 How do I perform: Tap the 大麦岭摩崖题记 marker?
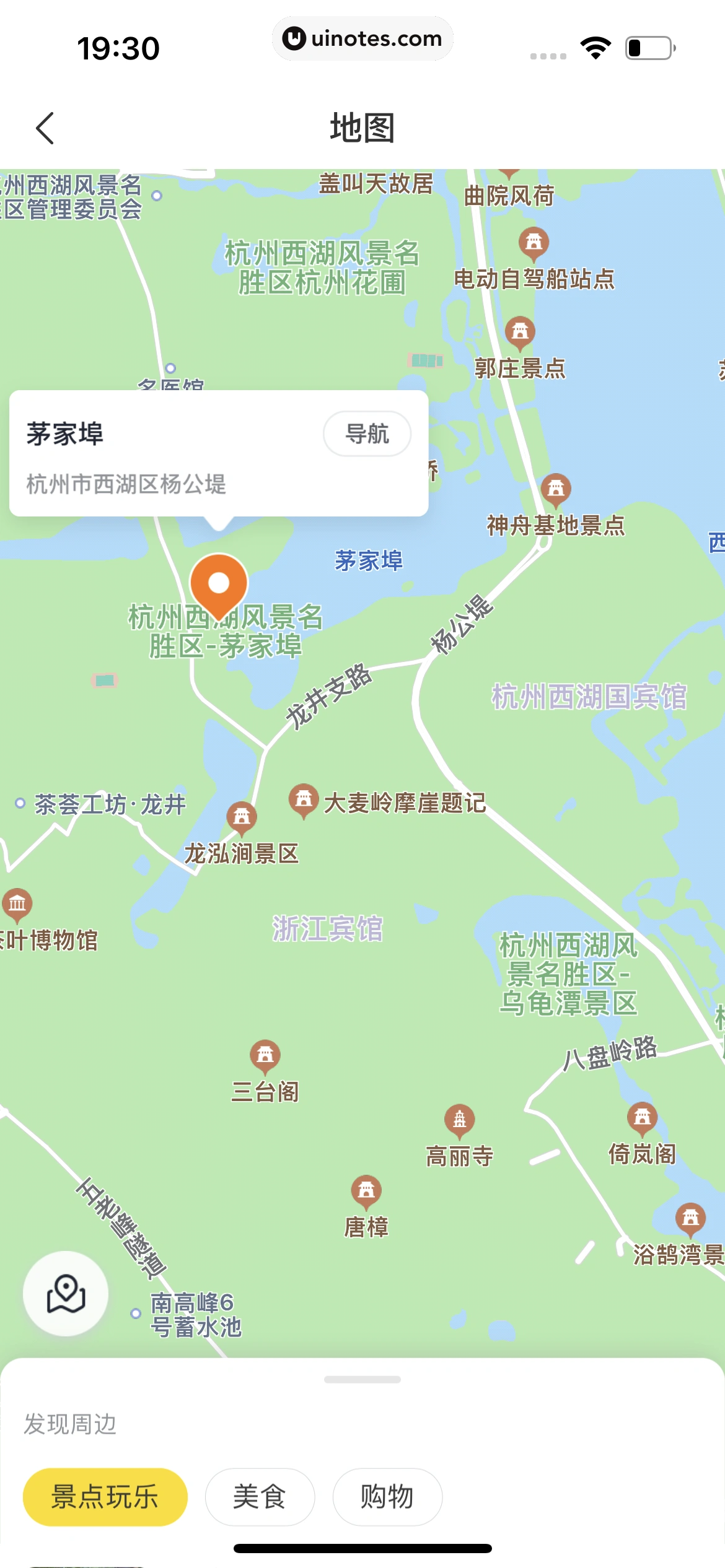304,800
